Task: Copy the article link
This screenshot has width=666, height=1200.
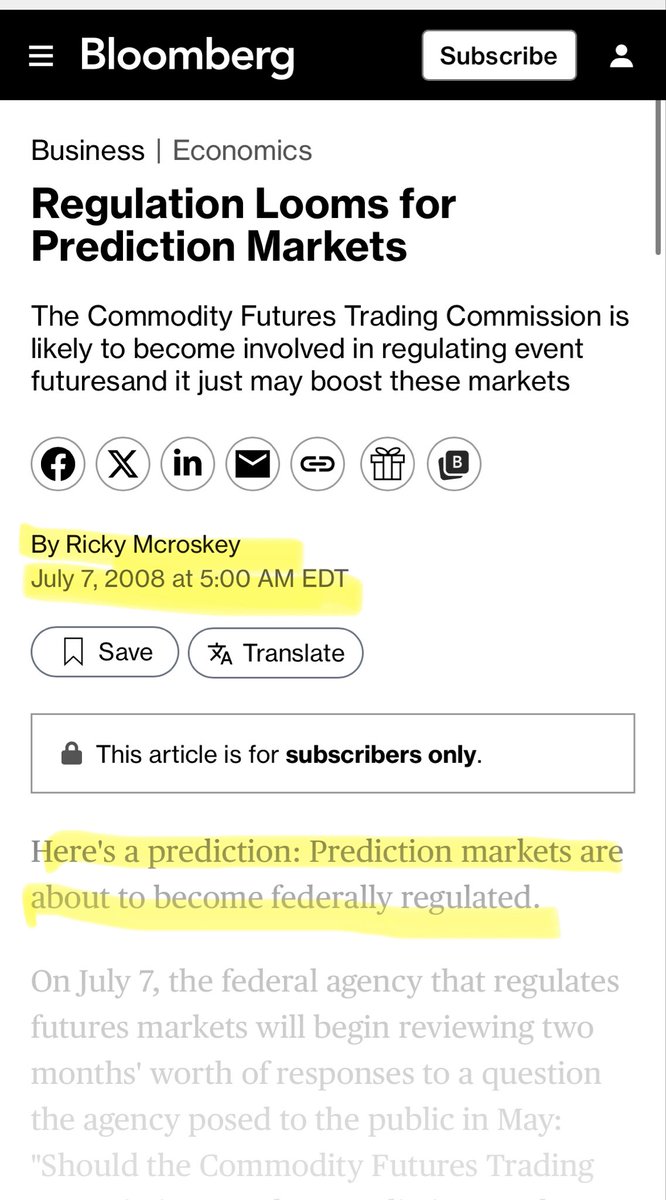Action: pos(319,464)
